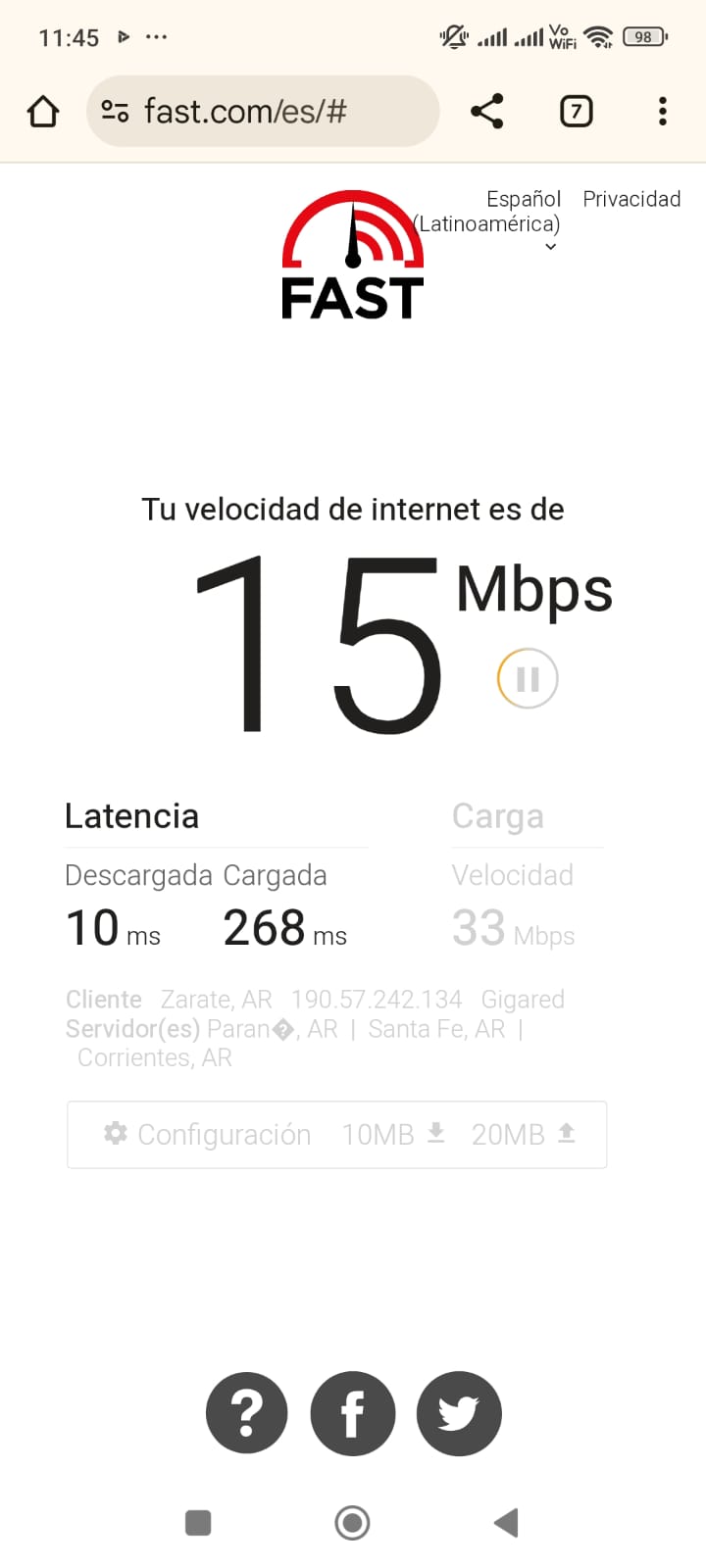Go to the browser home page
This screenshot has width=706, height=1568.
coord(43,112)
